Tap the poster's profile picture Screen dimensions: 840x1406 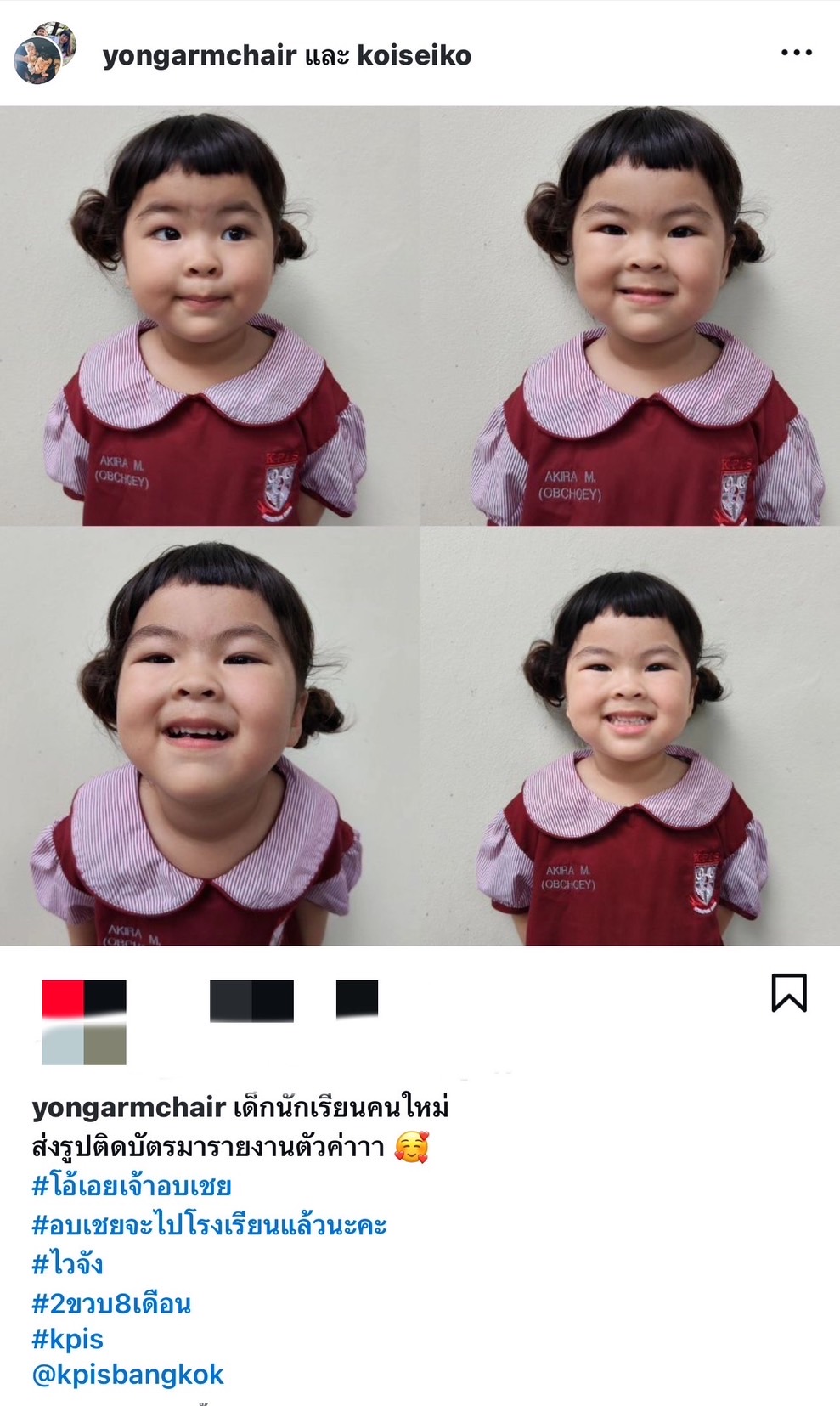(44, 54)
